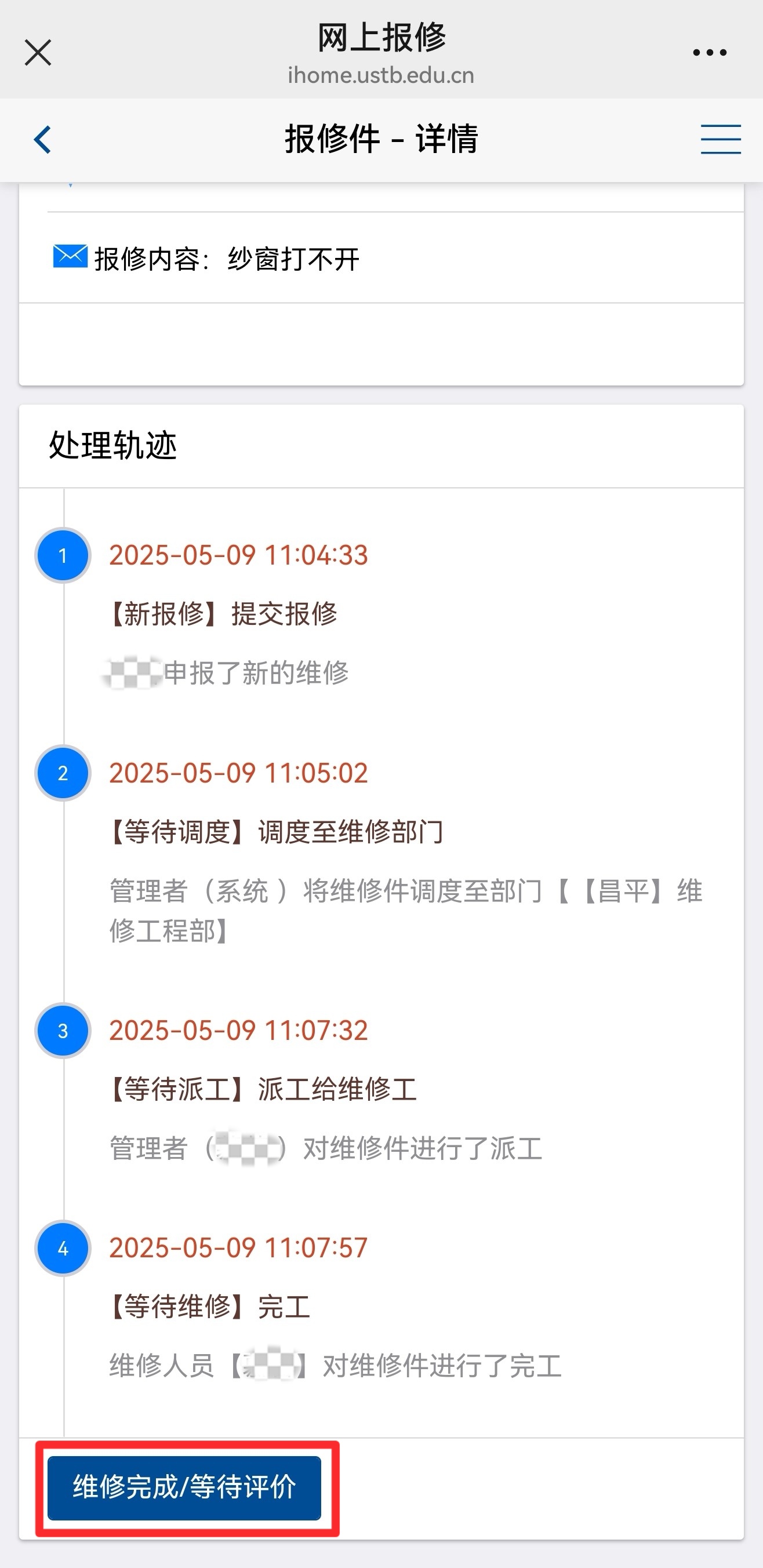Open the three-dot overflow menu
This screenshot has height=1568, width=763.
pyautogui.click(x=710, y=53)
